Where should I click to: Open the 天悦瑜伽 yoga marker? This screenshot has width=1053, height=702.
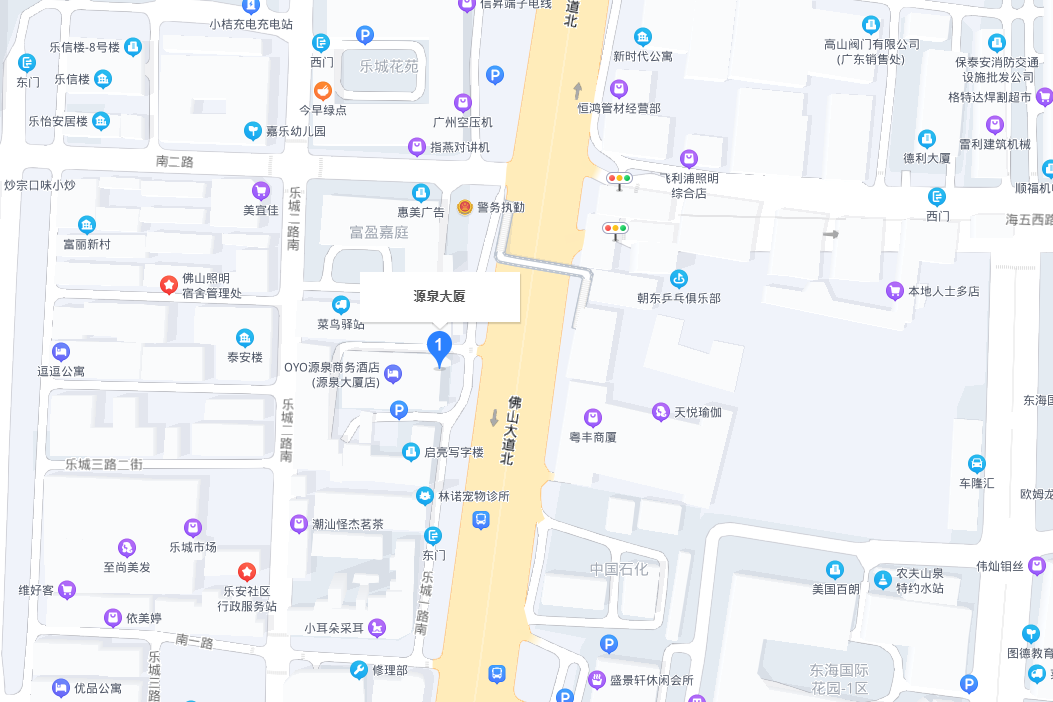point(660,411)
